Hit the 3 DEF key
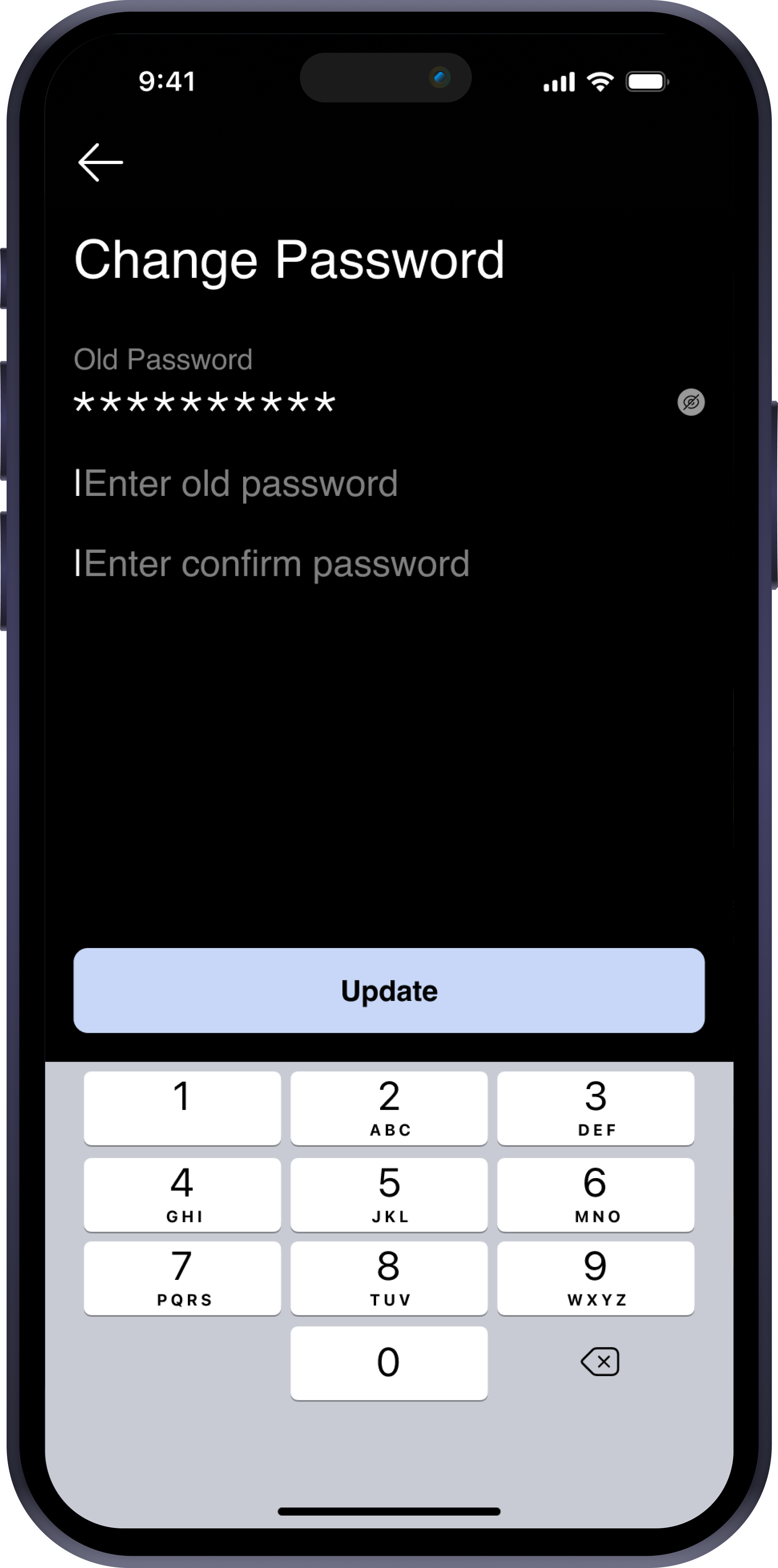 pos(596,1108)
